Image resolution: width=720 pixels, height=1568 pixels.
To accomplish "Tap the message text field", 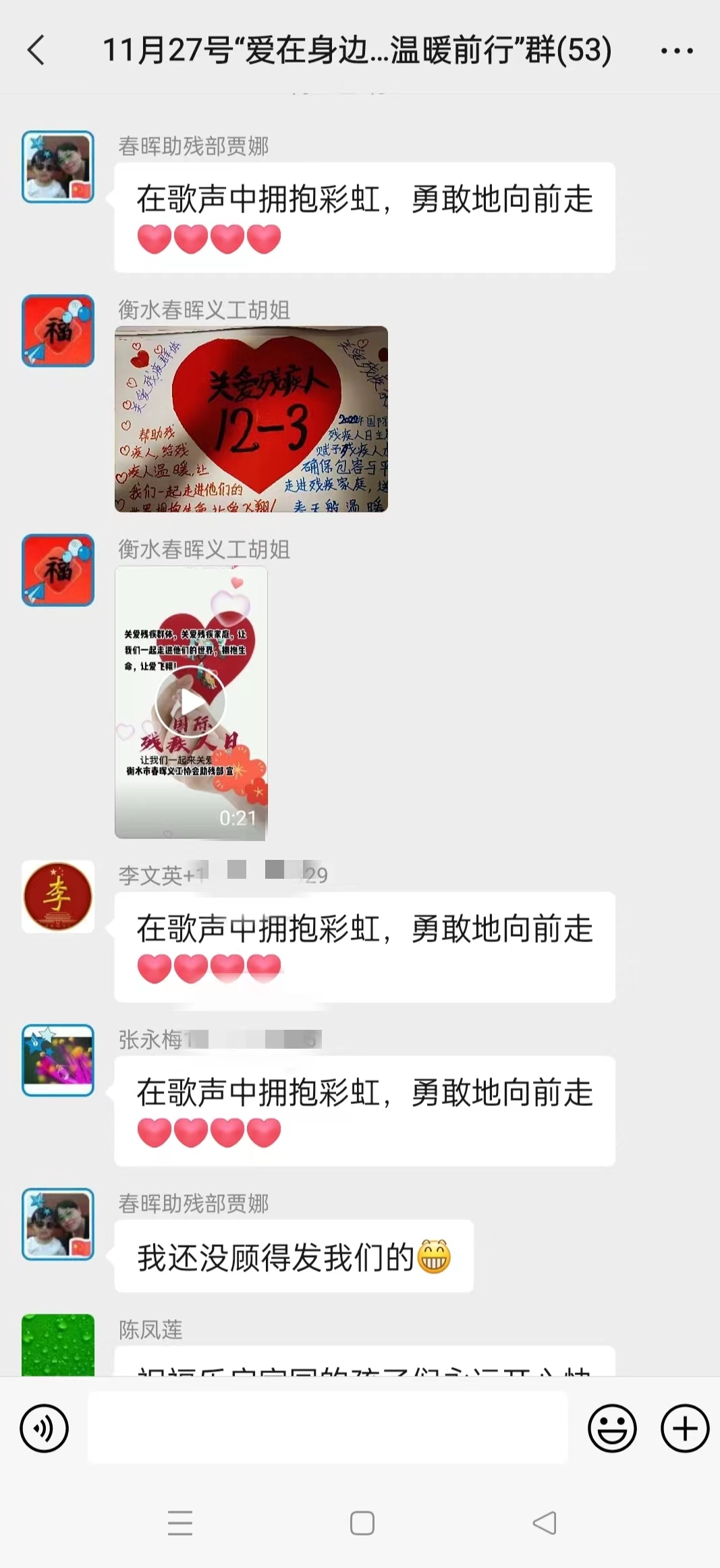I will (x=327, y=1428).
